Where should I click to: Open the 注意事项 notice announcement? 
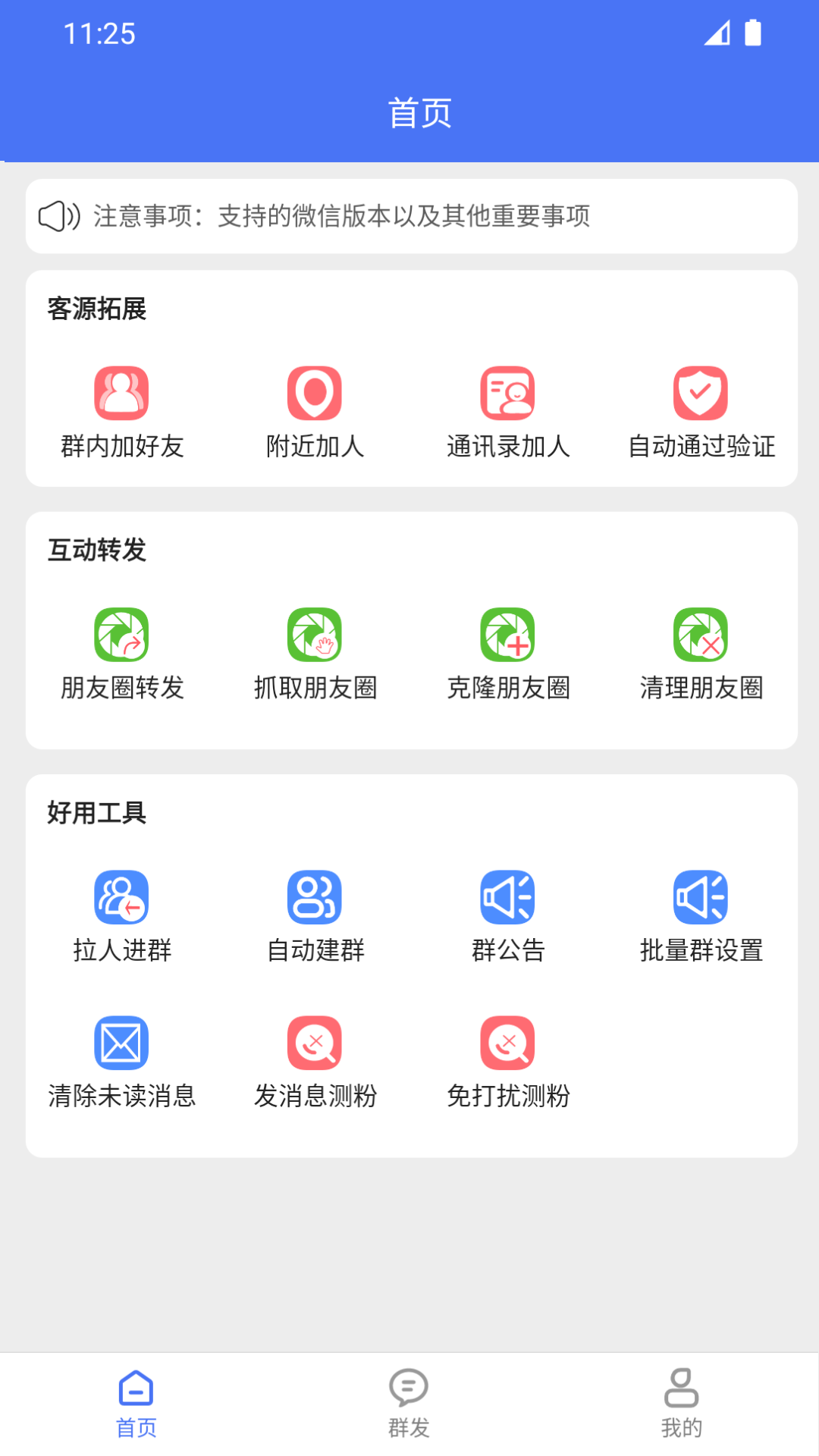(409, 217)
